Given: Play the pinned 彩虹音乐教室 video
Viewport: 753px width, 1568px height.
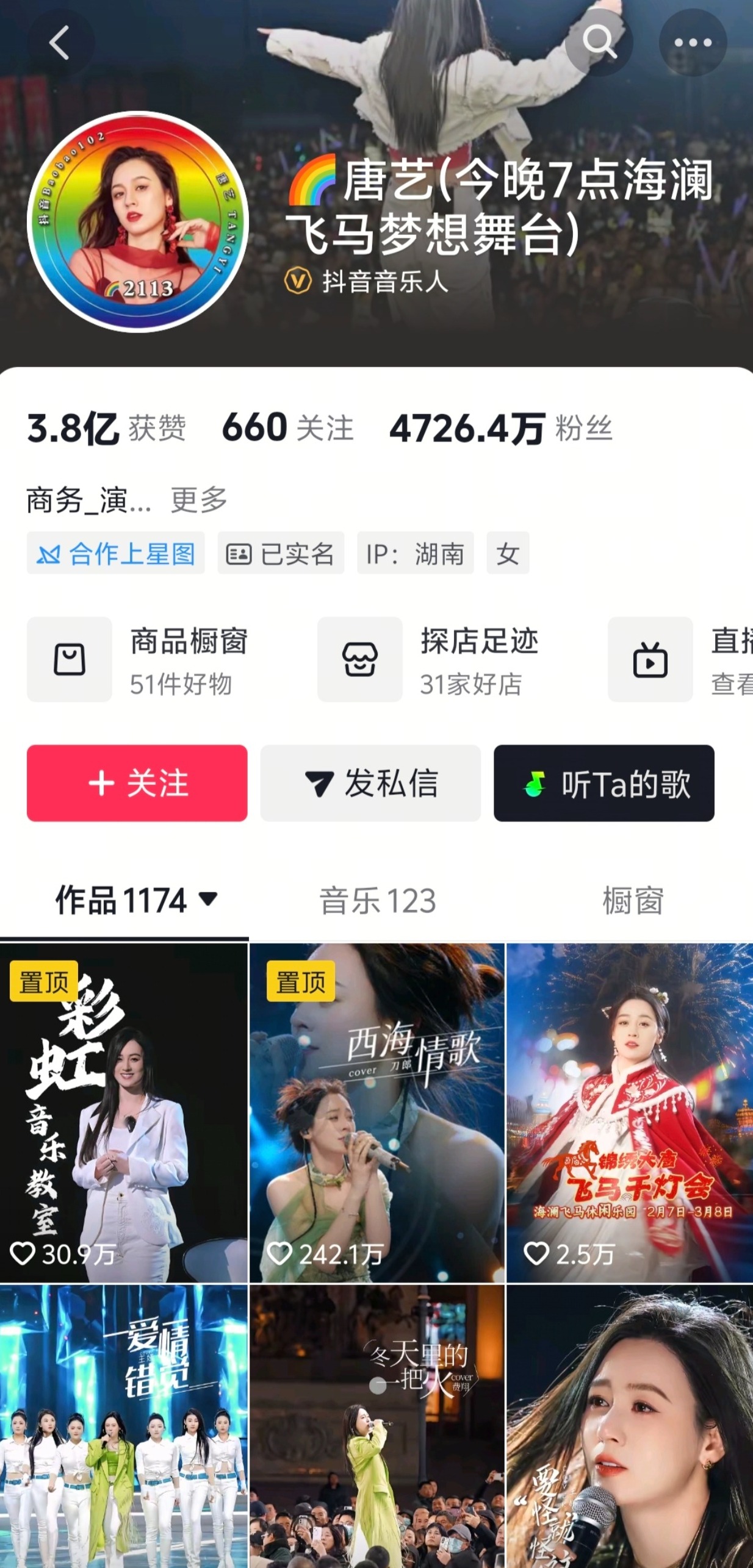Looking at the screenshot, I should tap(124, 1112).
